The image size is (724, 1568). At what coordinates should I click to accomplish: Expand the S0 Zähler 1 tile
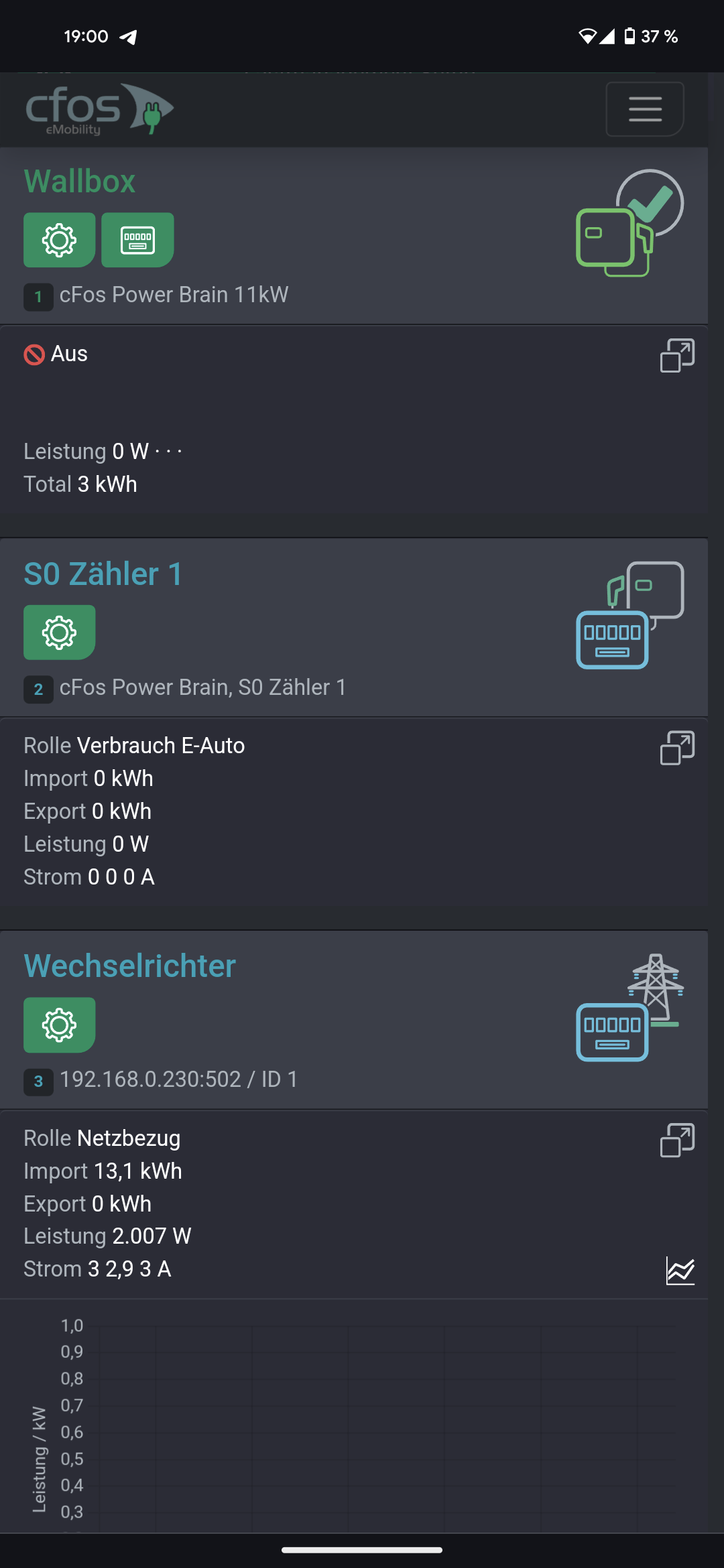677,748
